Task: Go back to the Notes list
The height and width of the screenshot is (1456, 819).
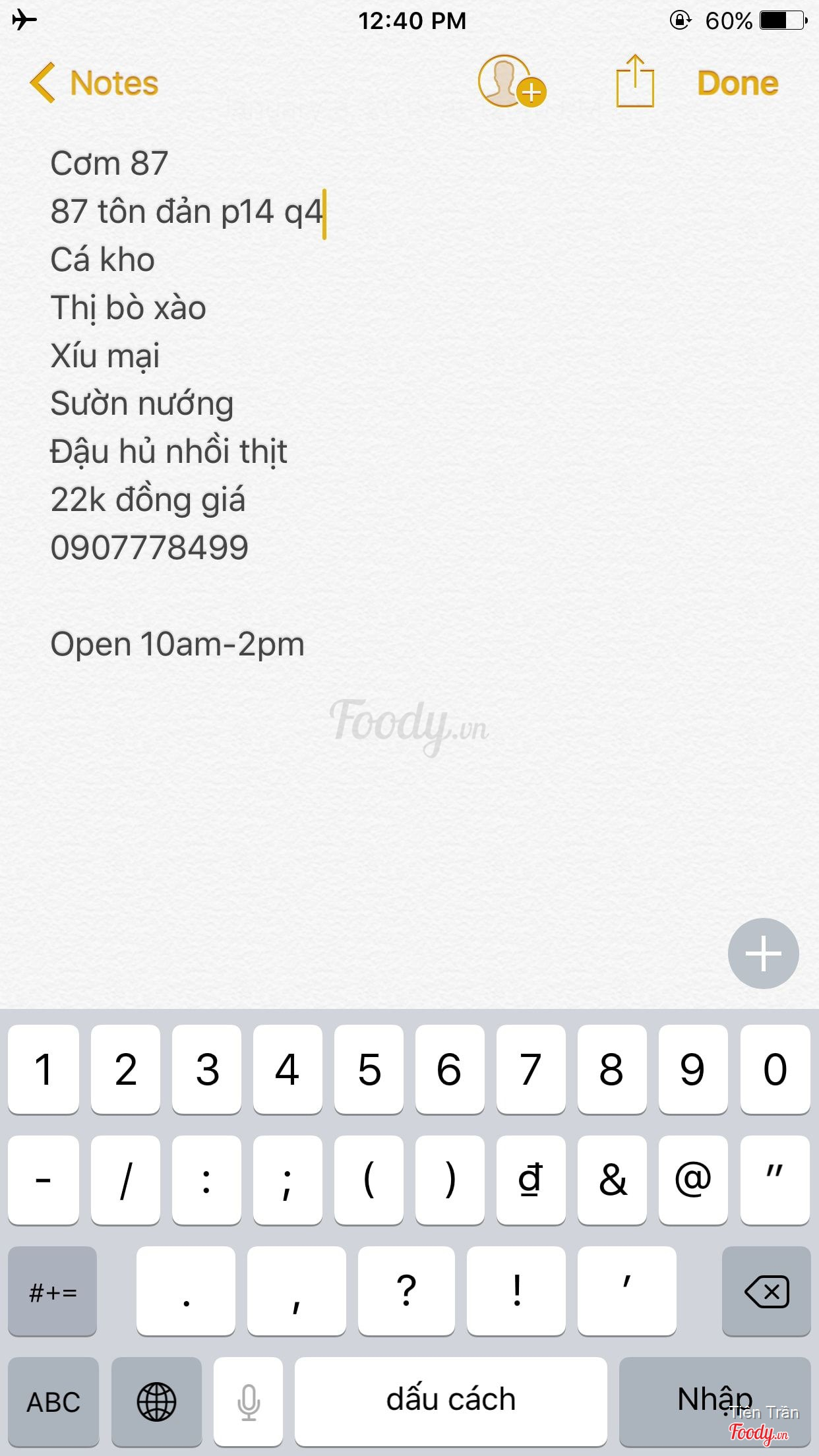Action: [x=94, y=84]
